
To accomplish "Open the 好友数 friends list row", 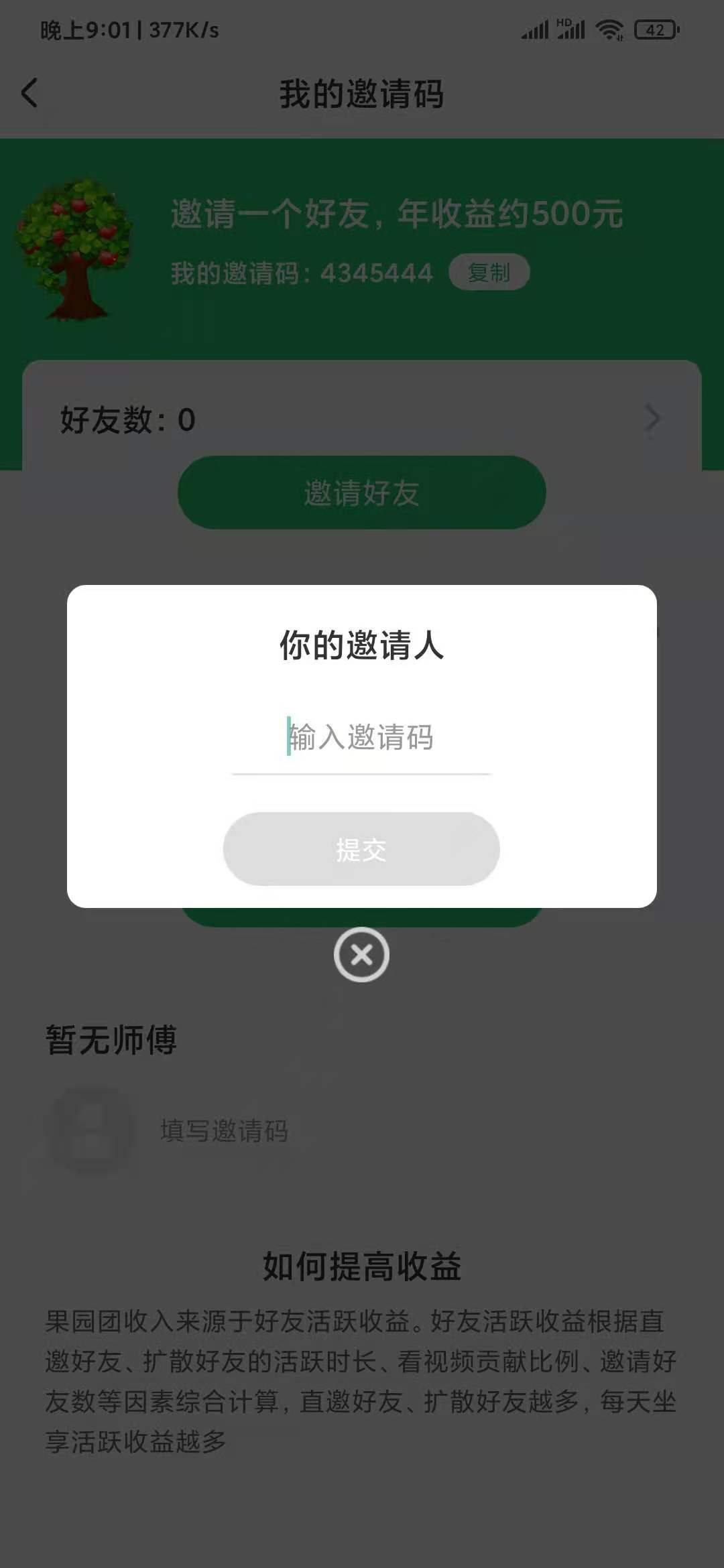I will [361, 419].
